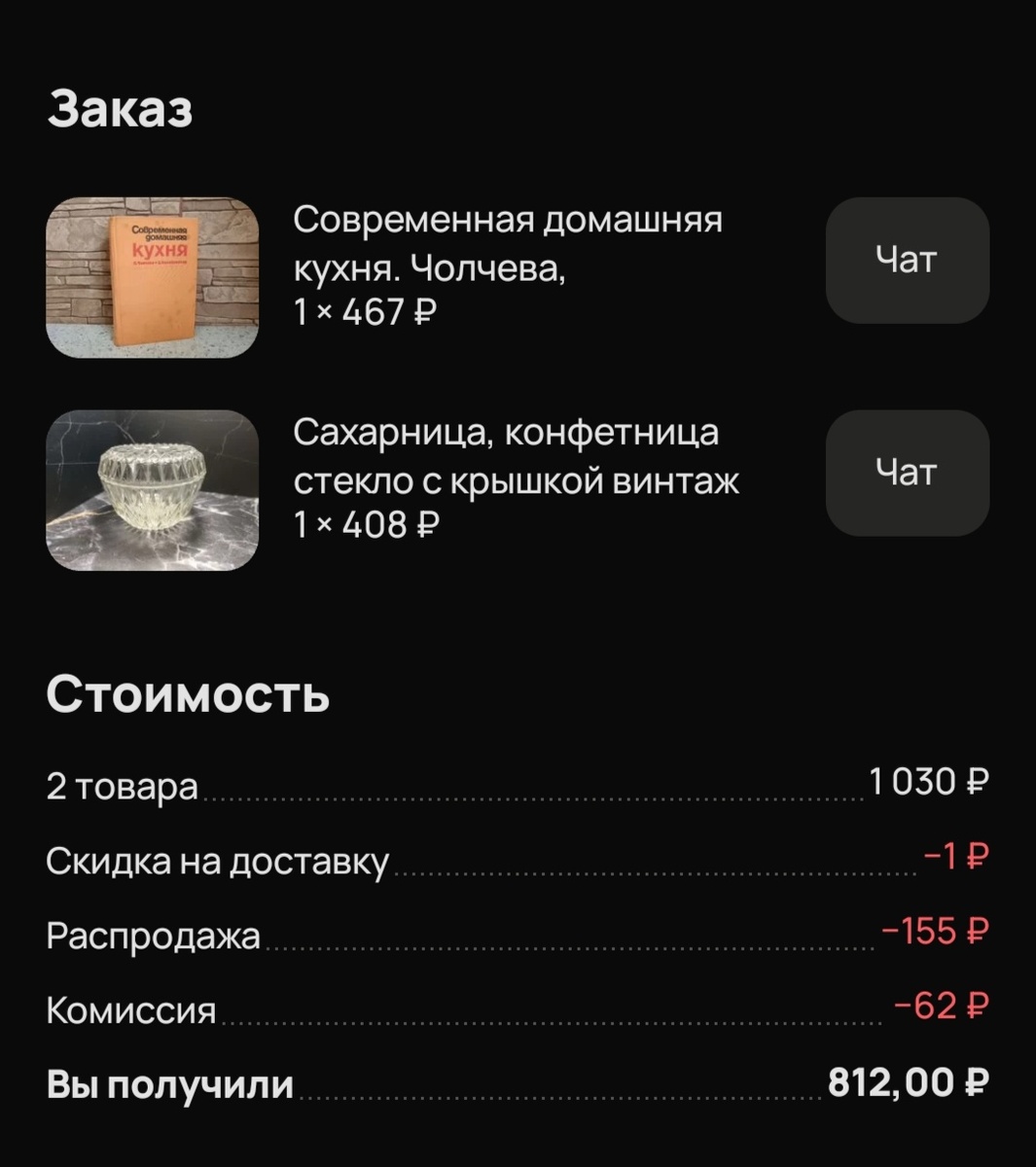1036x1167 pixels.
Task: Open chat for the sugar bowl item
Action: pyautogui.click(x=905, y=474)
